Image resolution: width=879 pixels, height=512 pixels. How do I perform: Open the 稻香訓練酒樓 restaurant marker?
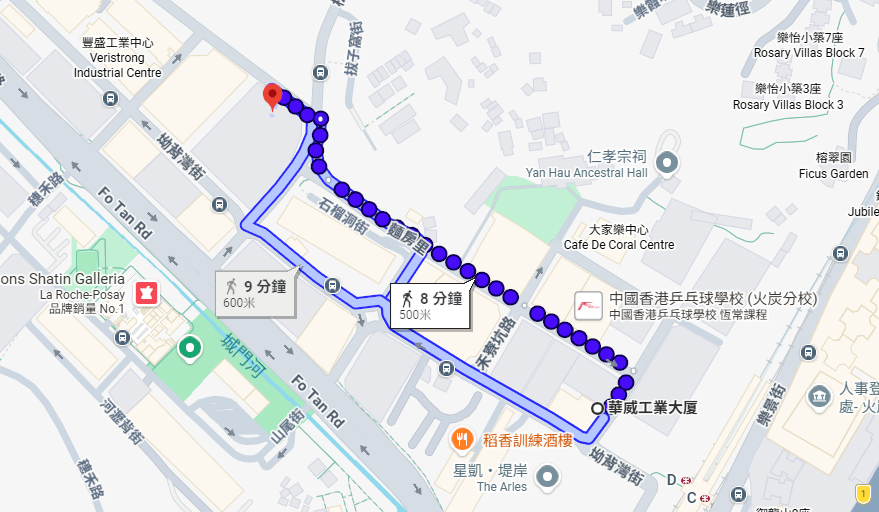(462, 438)
